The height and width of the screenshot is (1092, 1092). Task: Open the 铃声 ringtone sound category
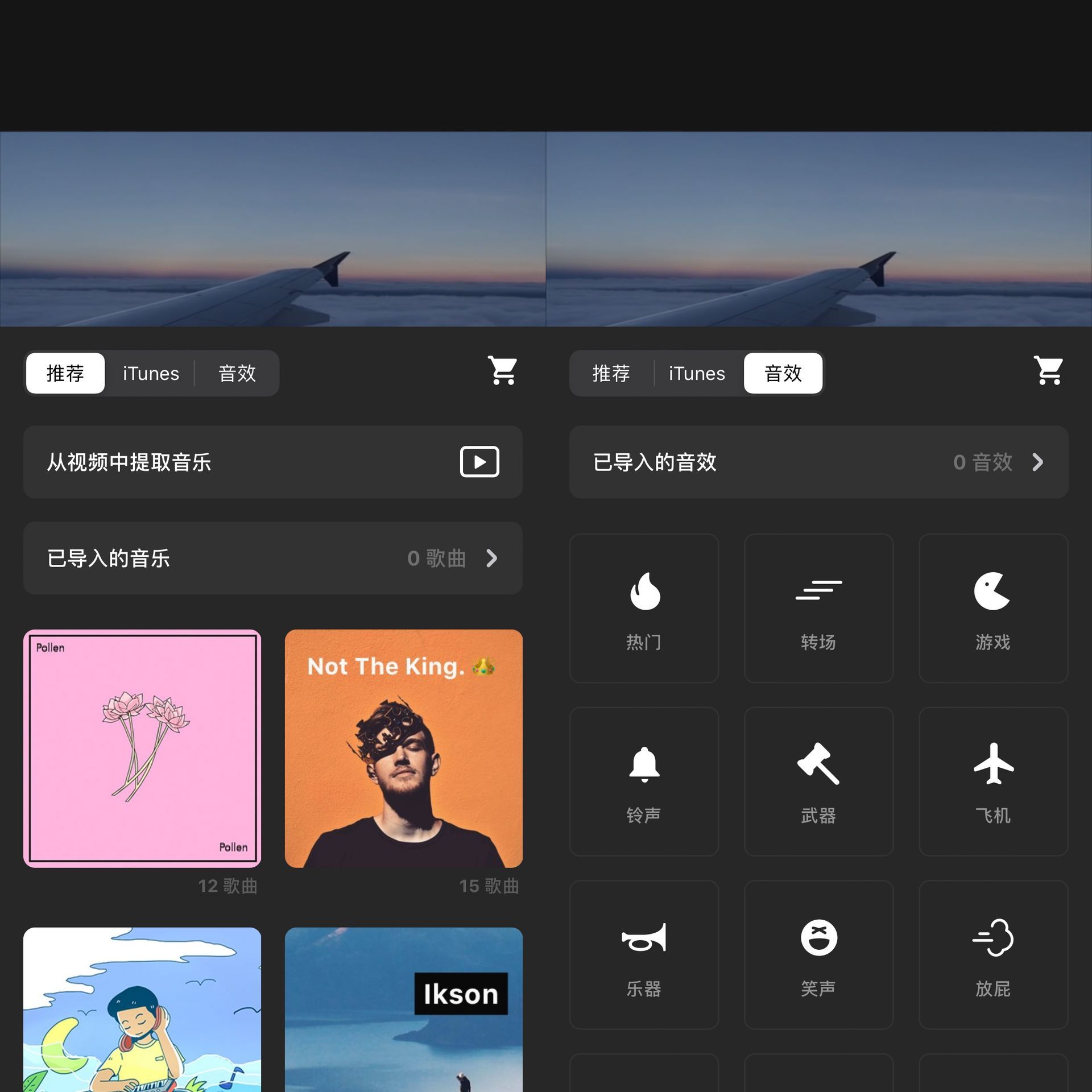[644, 781]
